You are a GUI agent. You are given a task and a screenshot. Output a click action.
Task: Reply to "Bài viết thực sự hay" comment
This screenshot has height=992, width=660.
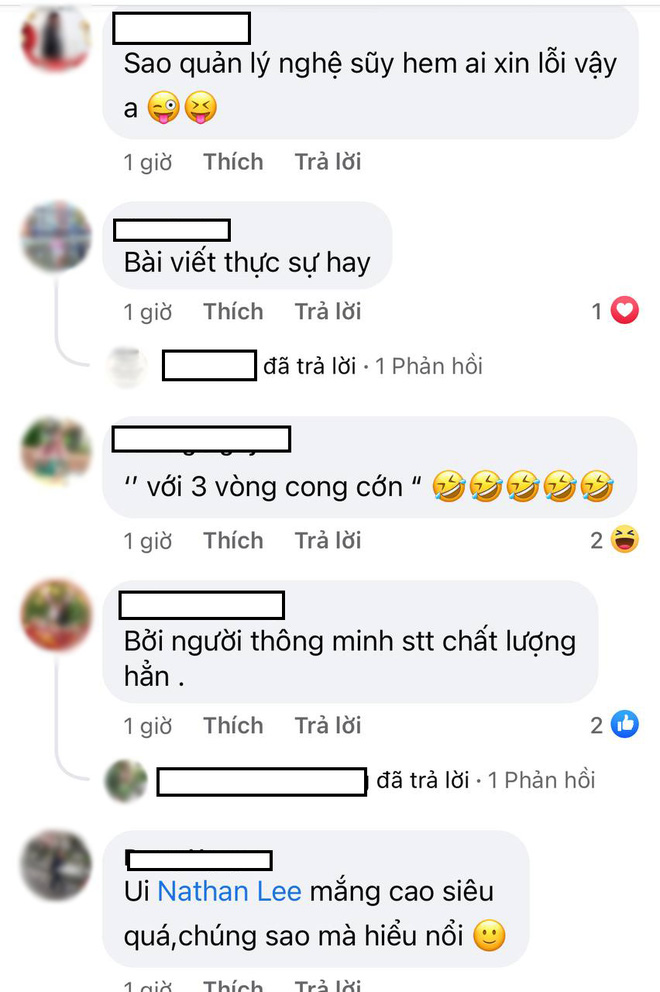pyautogui.click(x=327, y=312)
